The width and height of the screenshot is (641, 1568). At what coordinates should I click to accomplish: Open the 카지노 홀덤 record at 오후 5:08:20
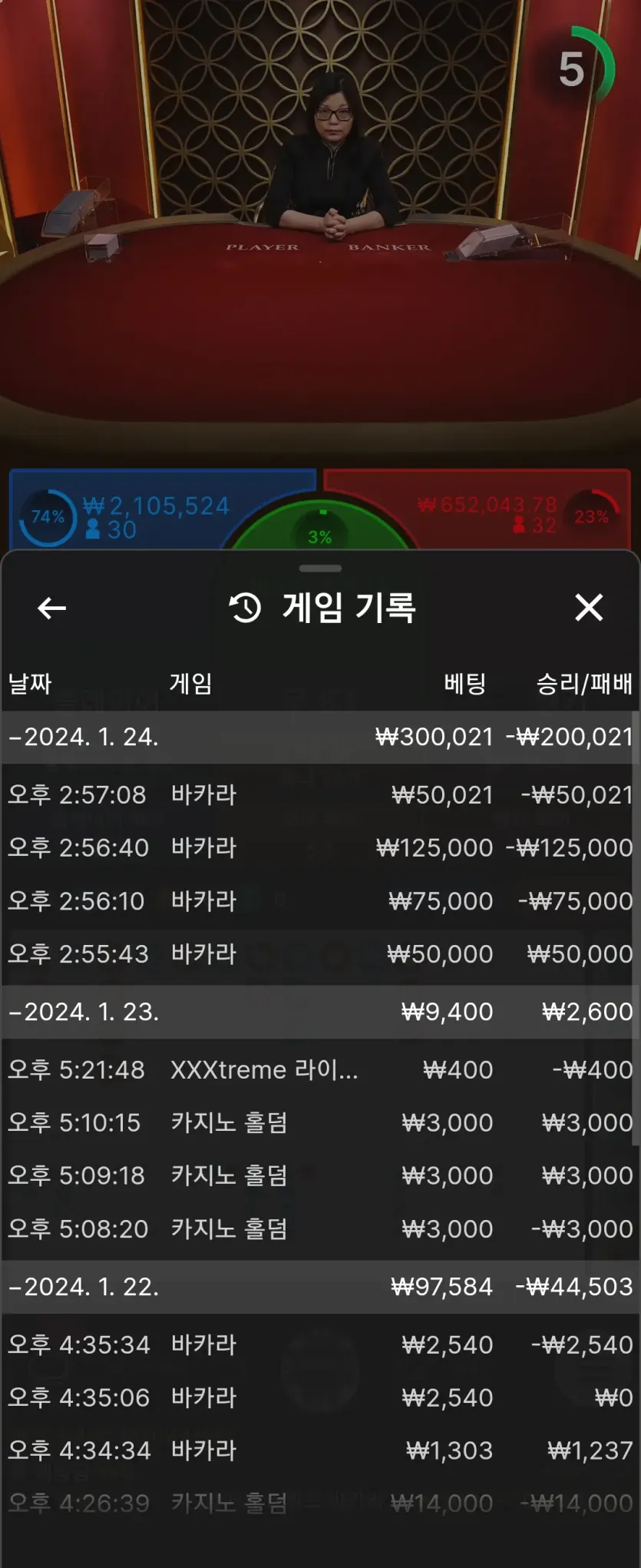point(319,1228)
